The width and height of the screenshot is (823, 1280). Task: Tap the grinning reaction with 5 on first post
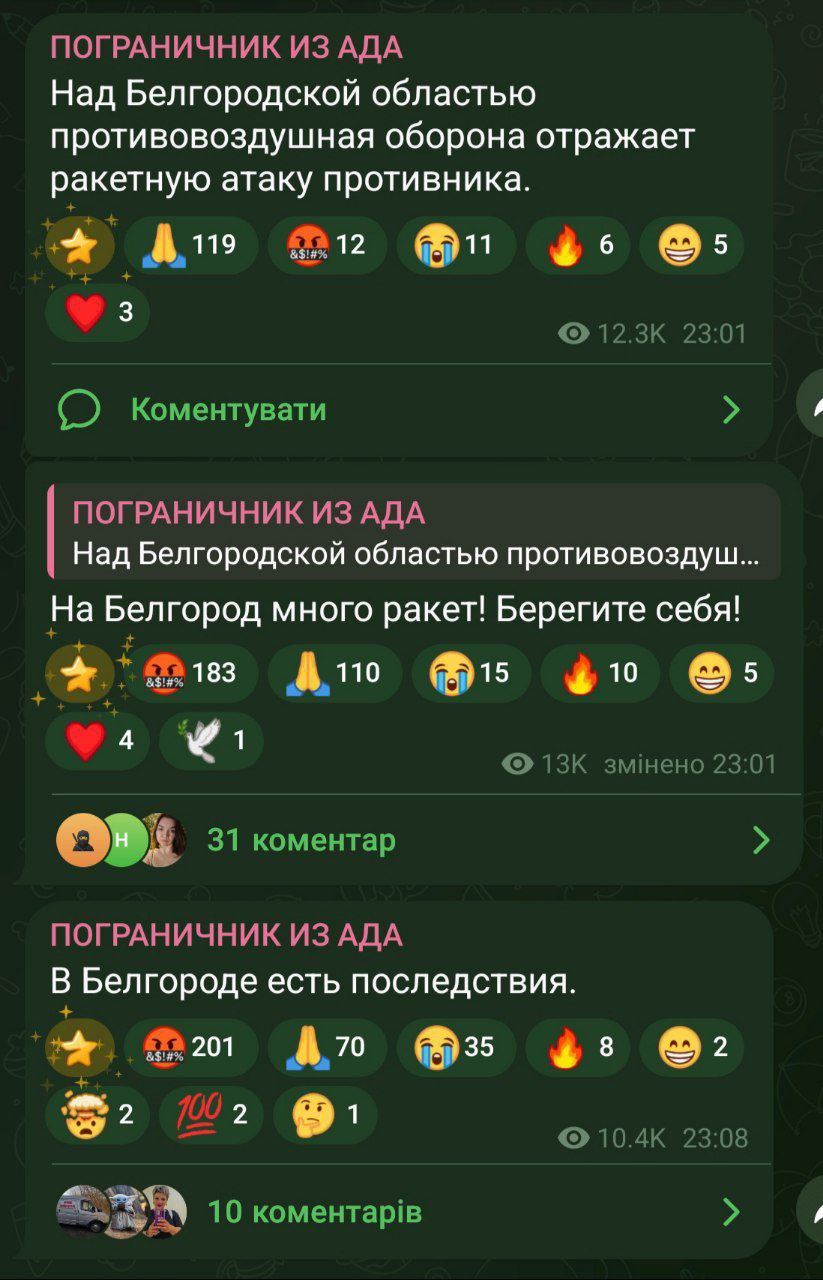pyautogui.click(x=691, y=244)
